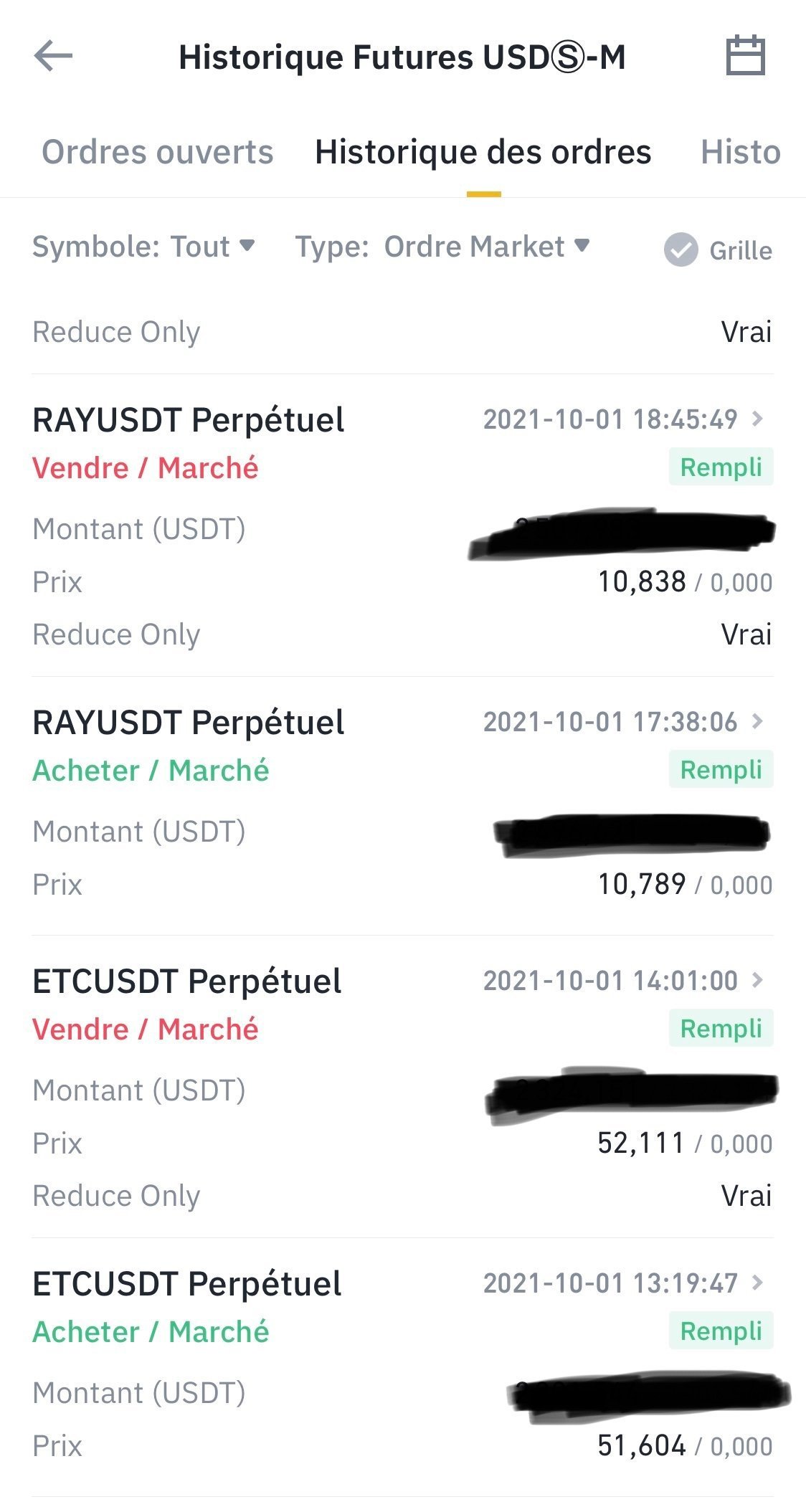Switch to the Ordres ouverts tab
Image resolution: width=806 pixels, height=1512 pixels.
coord(158,152)
